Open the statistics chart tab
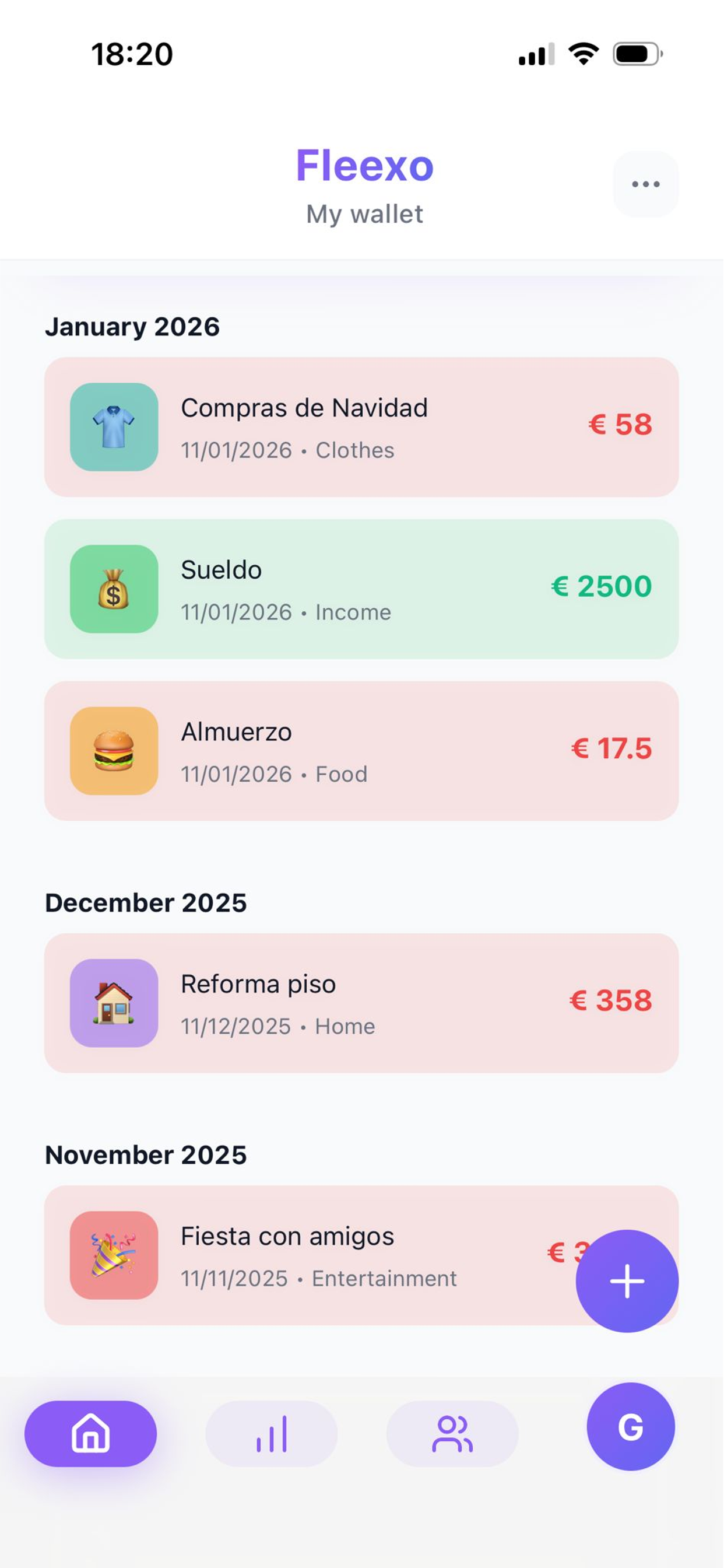 click(x=271, y=1433)
